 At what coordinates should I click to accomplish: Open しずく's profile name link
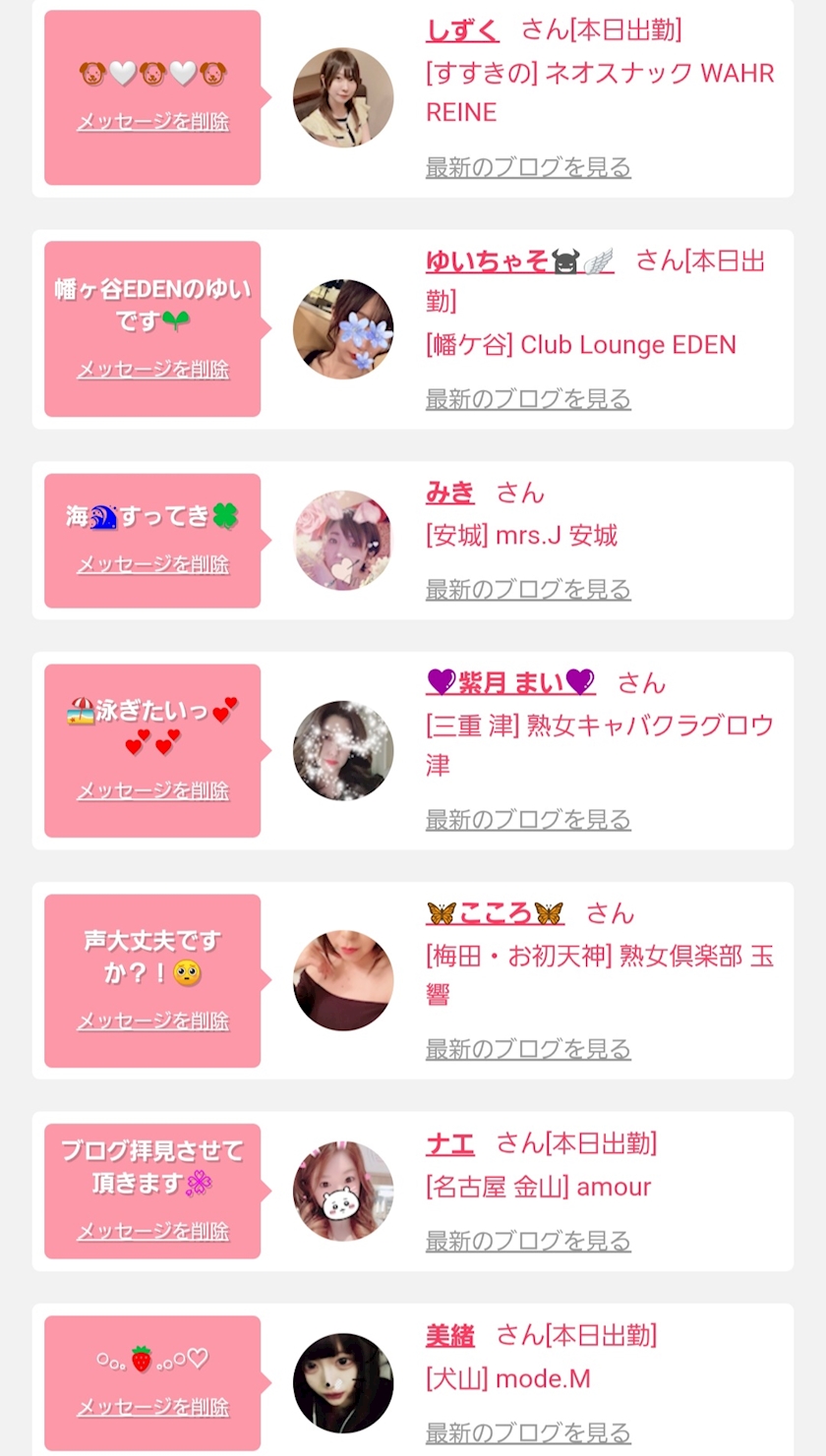click(x=462, y=30)
